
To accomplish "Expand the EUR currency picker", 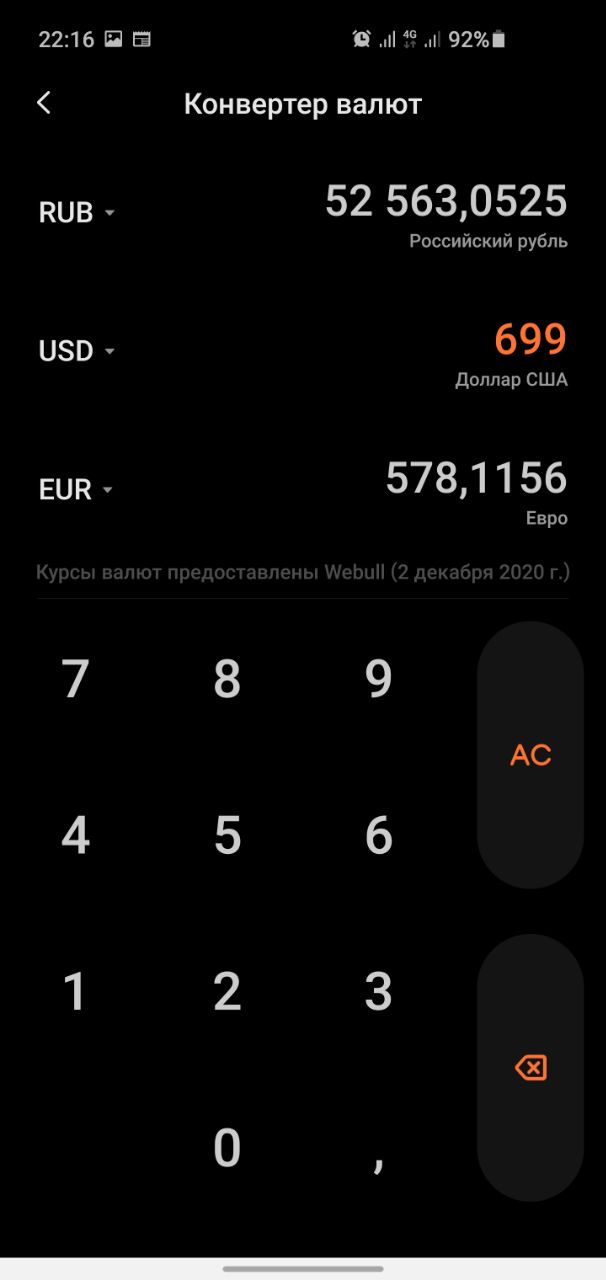I will click(76, 490).
